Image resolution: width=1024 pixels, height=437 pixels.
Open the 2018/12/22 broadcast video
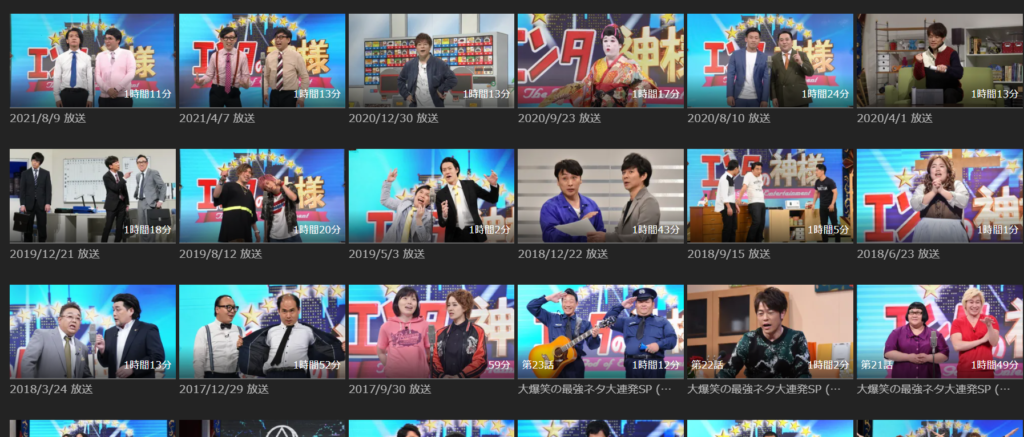coord(601,196)
